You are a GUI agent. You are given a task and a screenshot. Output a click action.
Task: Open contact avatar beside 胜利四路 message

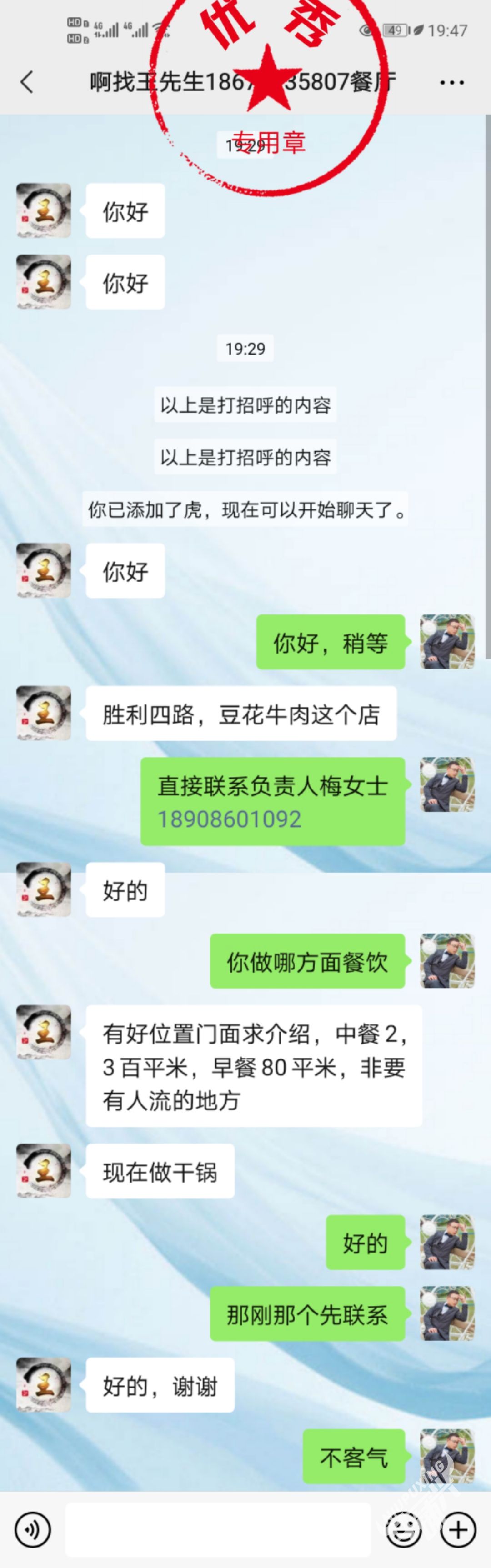(43, 713)
